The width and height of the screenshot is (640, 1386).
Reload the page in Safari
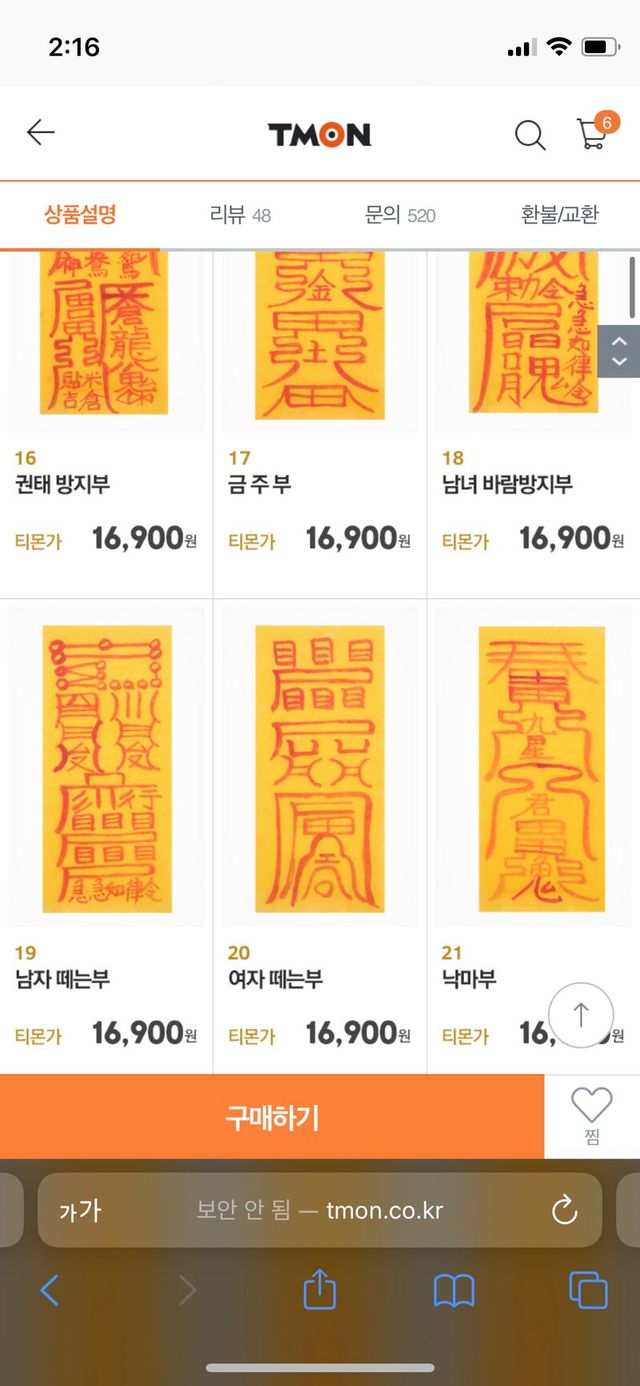[564, 1210]
